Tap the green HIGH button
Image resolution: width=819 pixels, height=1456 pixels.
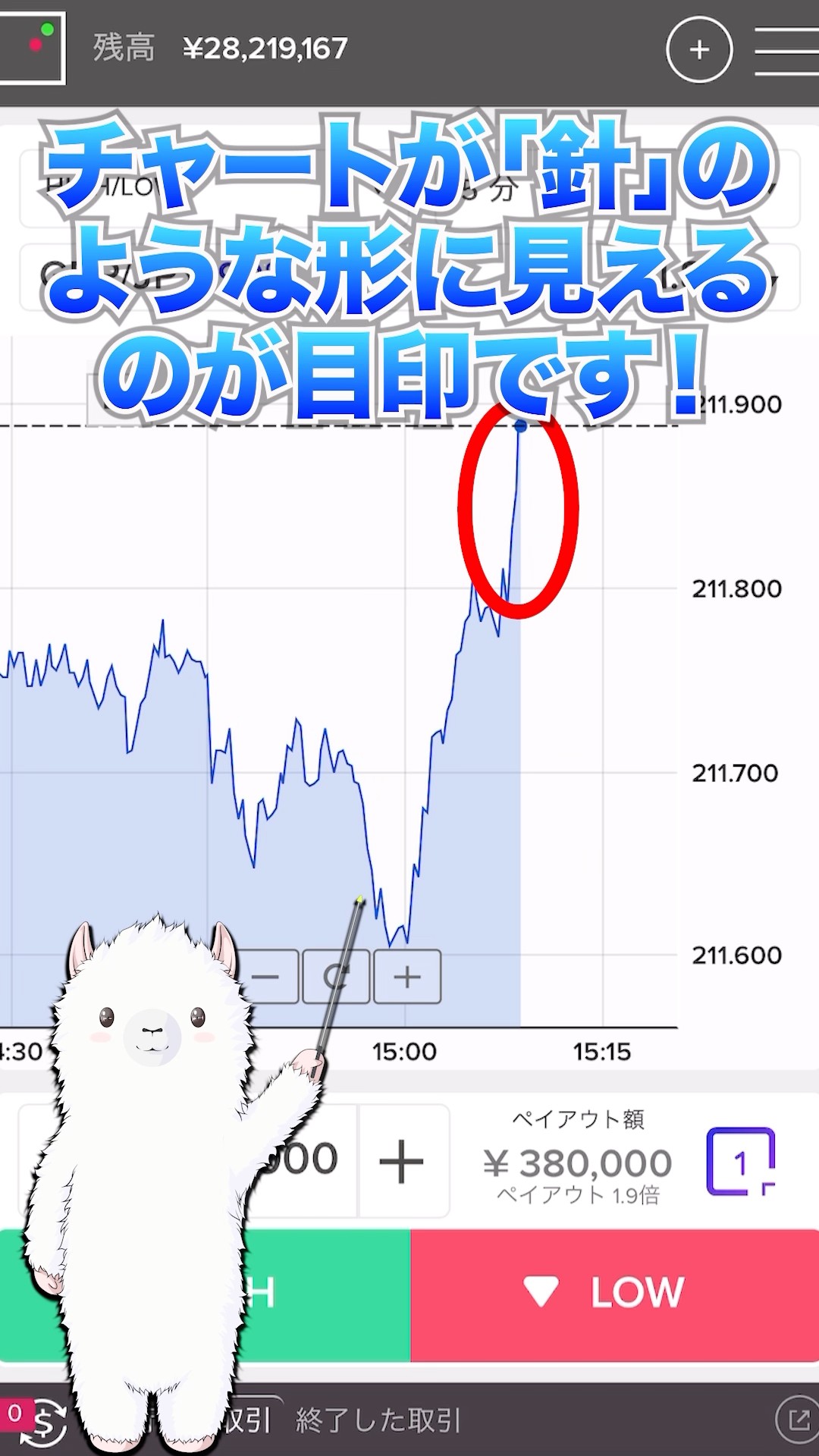(205, 1294)
